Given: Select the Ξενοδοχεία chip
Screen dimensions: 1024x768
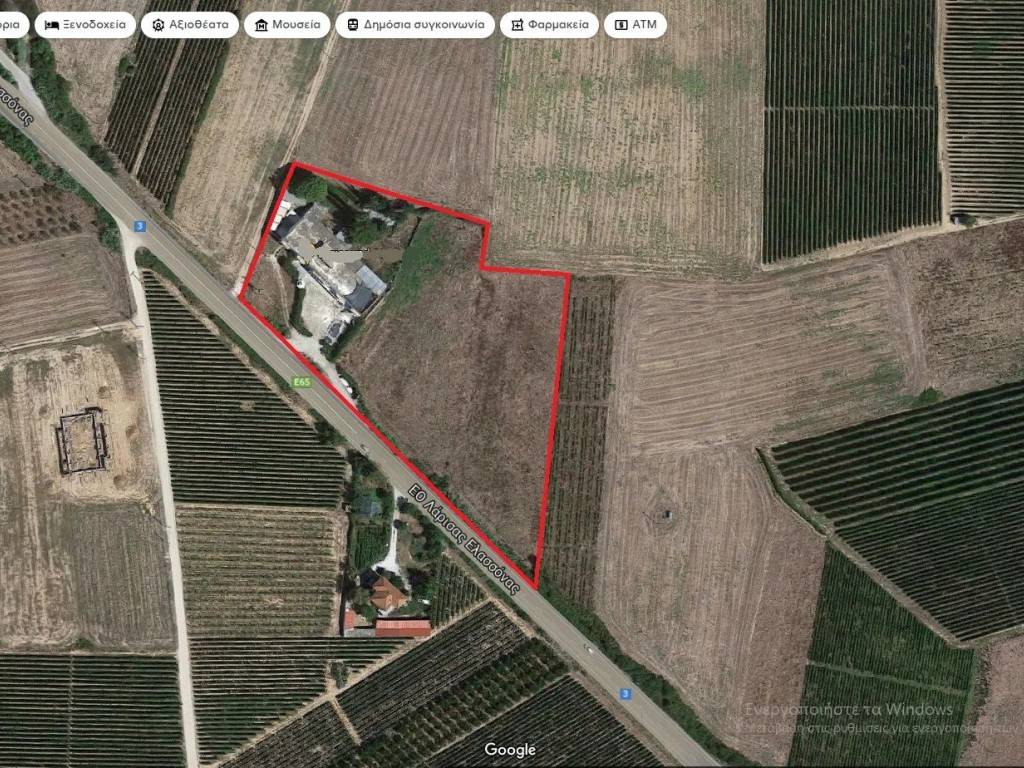Looking at the screenshot, I should 85,25.
